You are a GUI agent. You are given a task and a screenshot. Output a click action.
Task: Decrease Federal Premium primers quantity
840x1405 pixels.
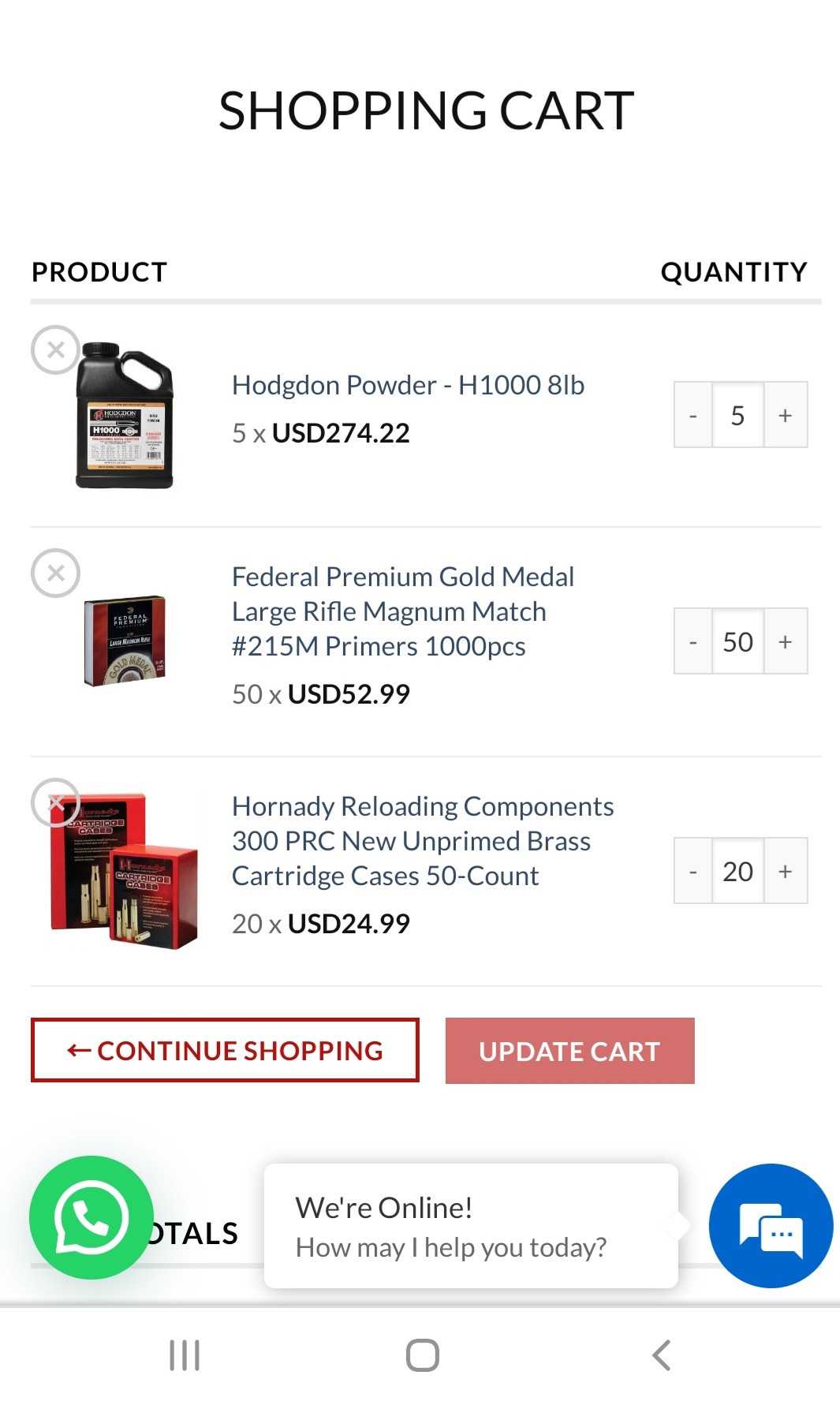(693, 641)
